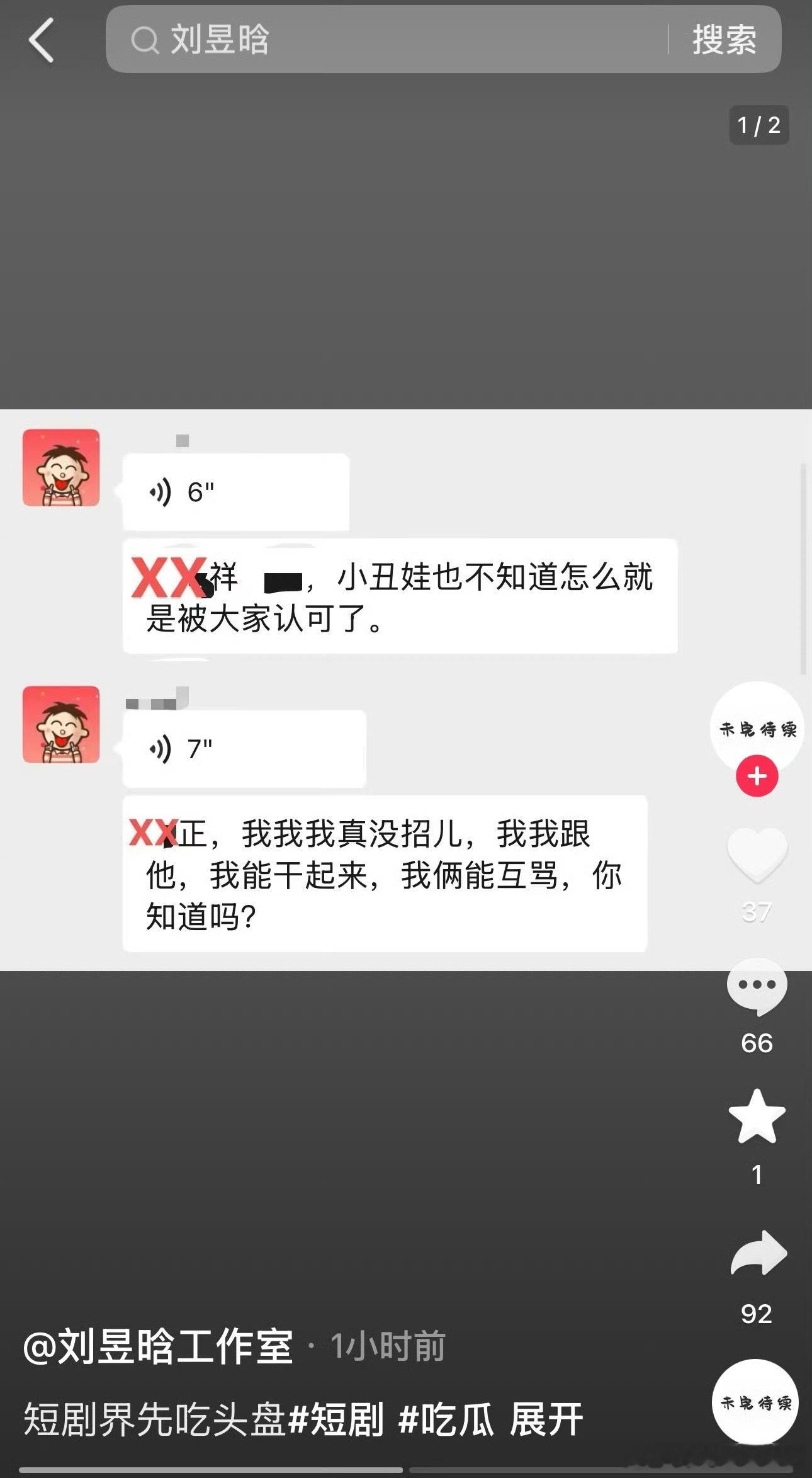812x1478 pixels.
Task: Play the 6-second voice message
Action: click(x=236, y=491)
